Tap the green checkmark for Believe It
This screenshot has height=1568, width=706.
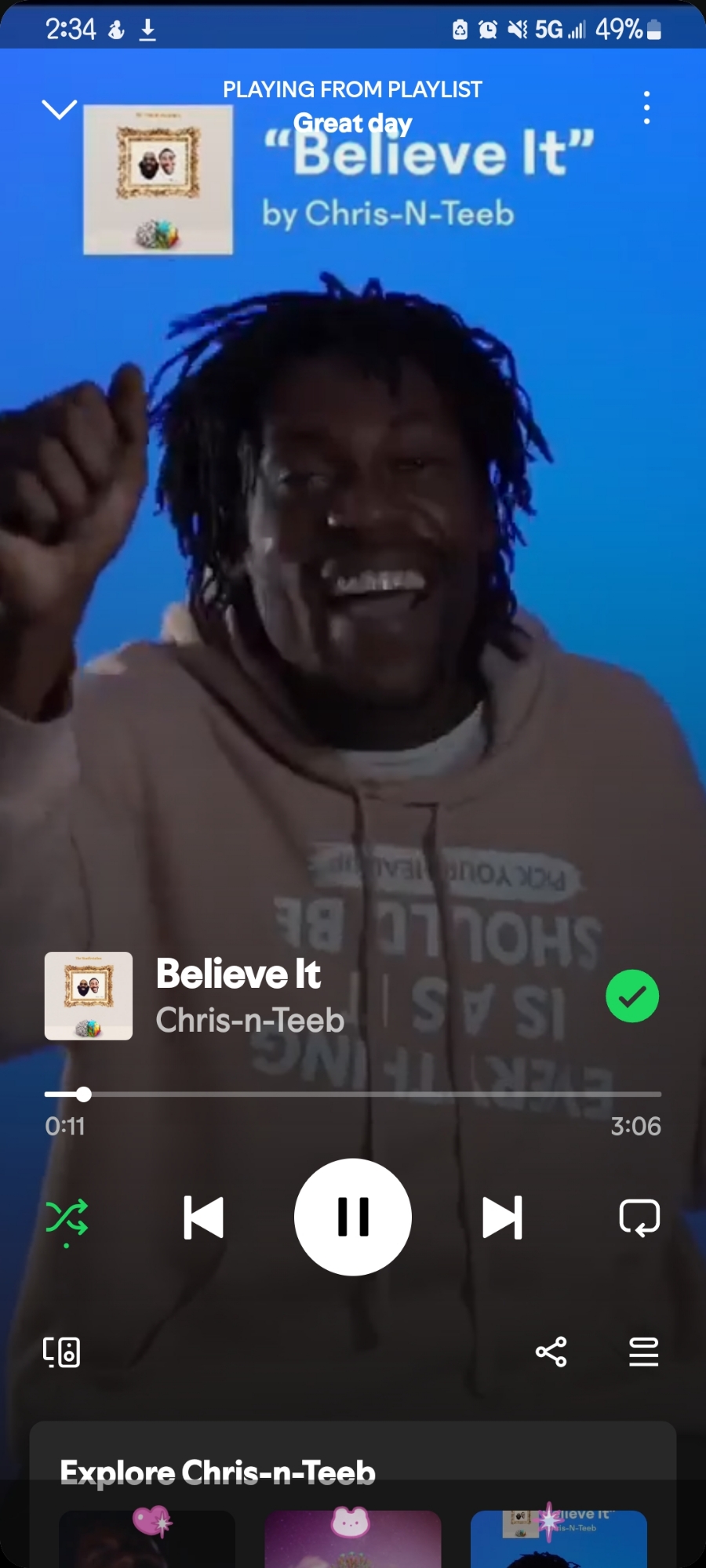[631, 996]
